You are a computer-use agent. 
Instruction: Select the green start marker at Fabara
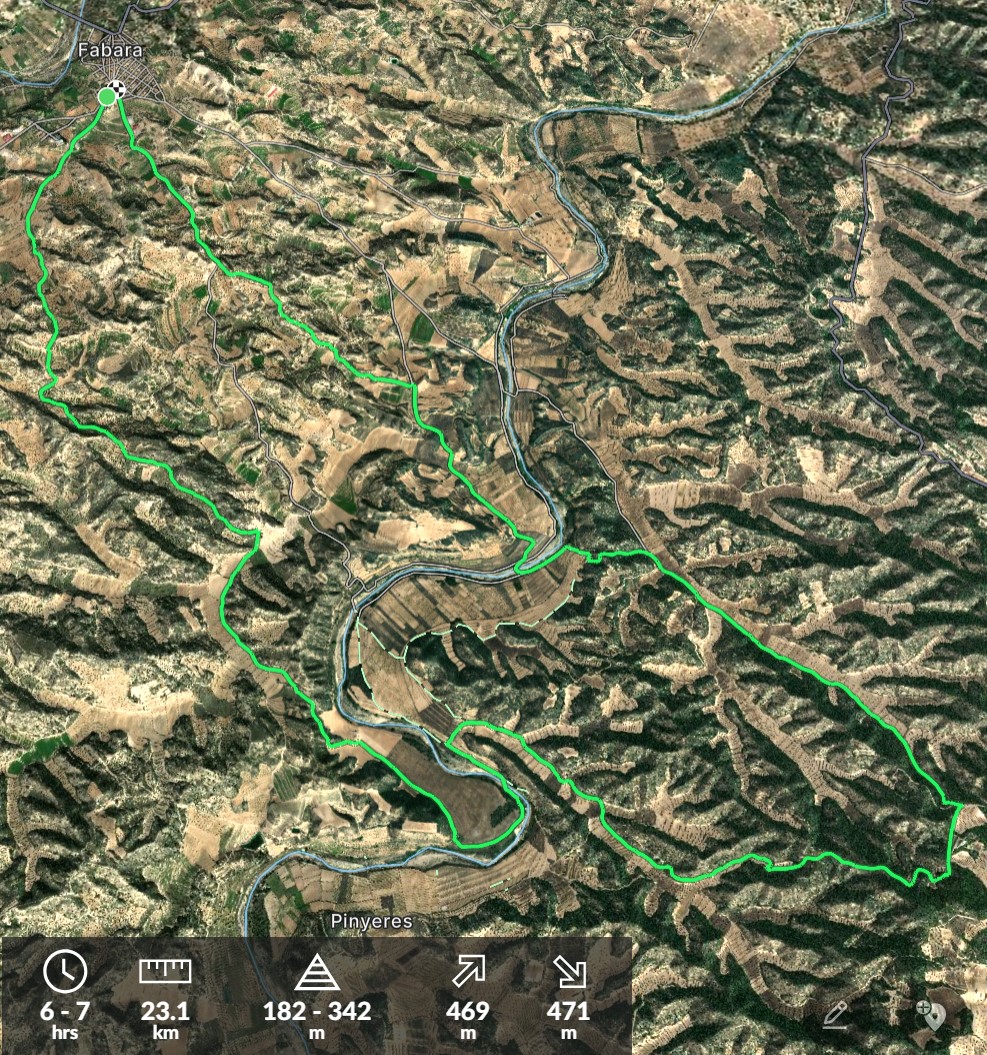pyautogui.click(x=106, y=96)
